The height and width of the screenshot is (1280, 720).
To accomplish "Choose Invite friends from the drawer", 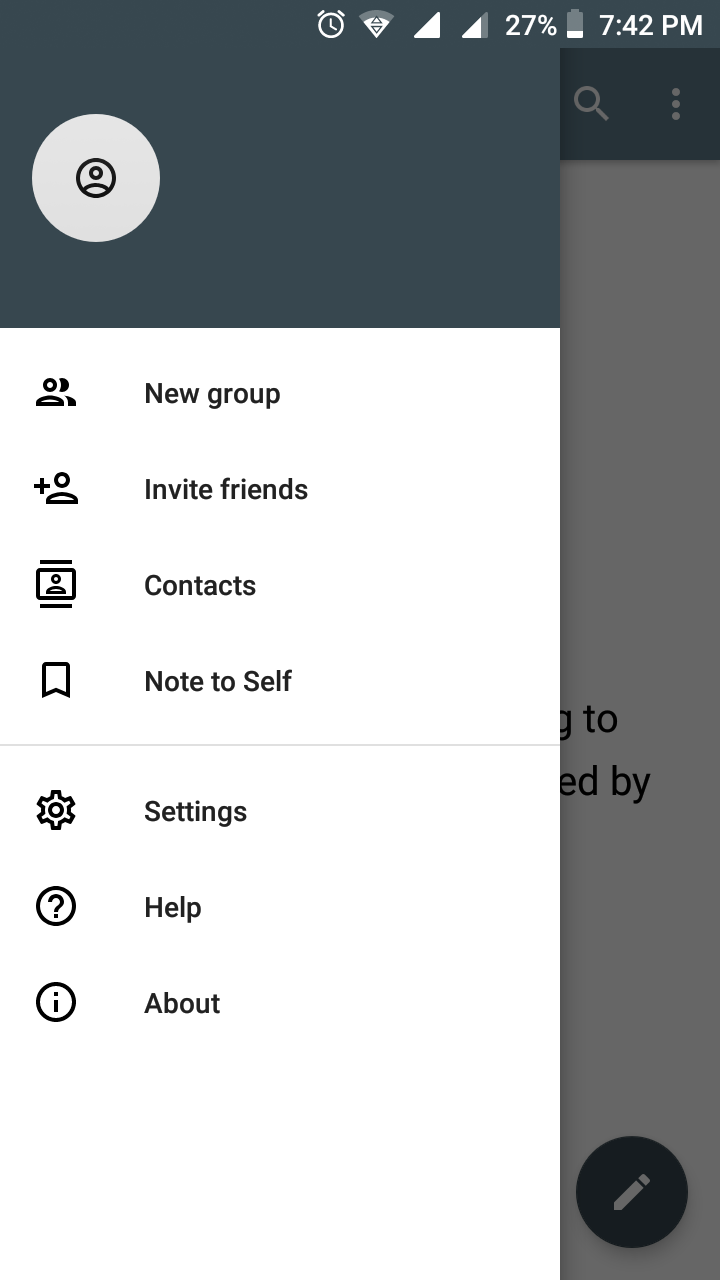I will [226, 489].
